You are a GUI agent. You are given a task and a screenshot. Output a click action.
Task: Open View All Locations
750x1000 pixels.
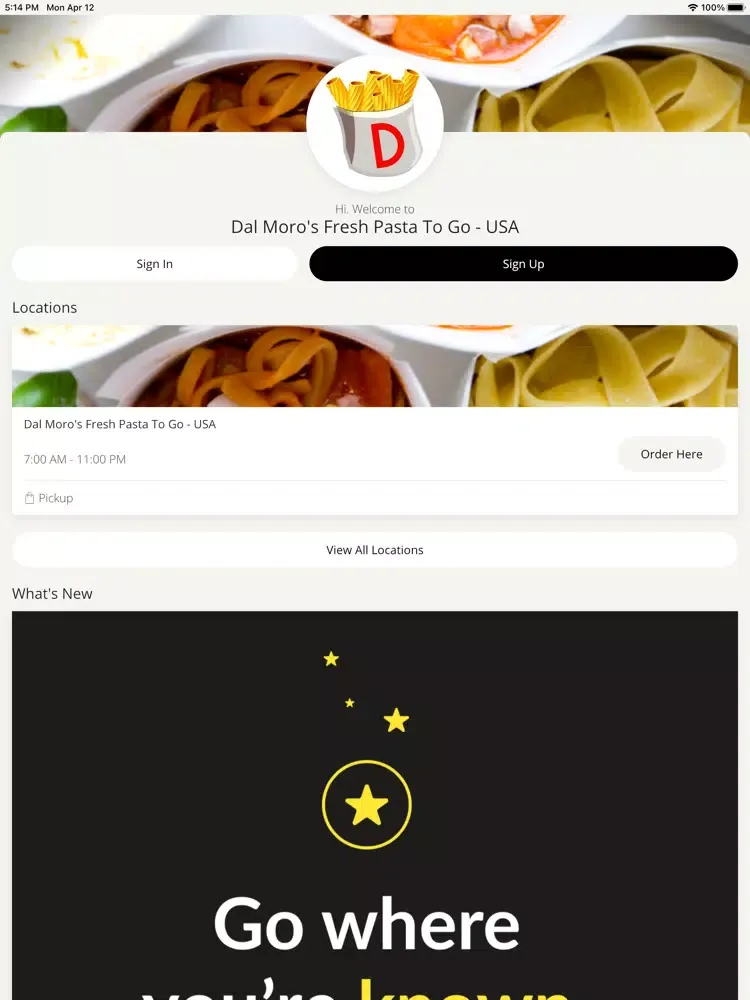(375, 550)
